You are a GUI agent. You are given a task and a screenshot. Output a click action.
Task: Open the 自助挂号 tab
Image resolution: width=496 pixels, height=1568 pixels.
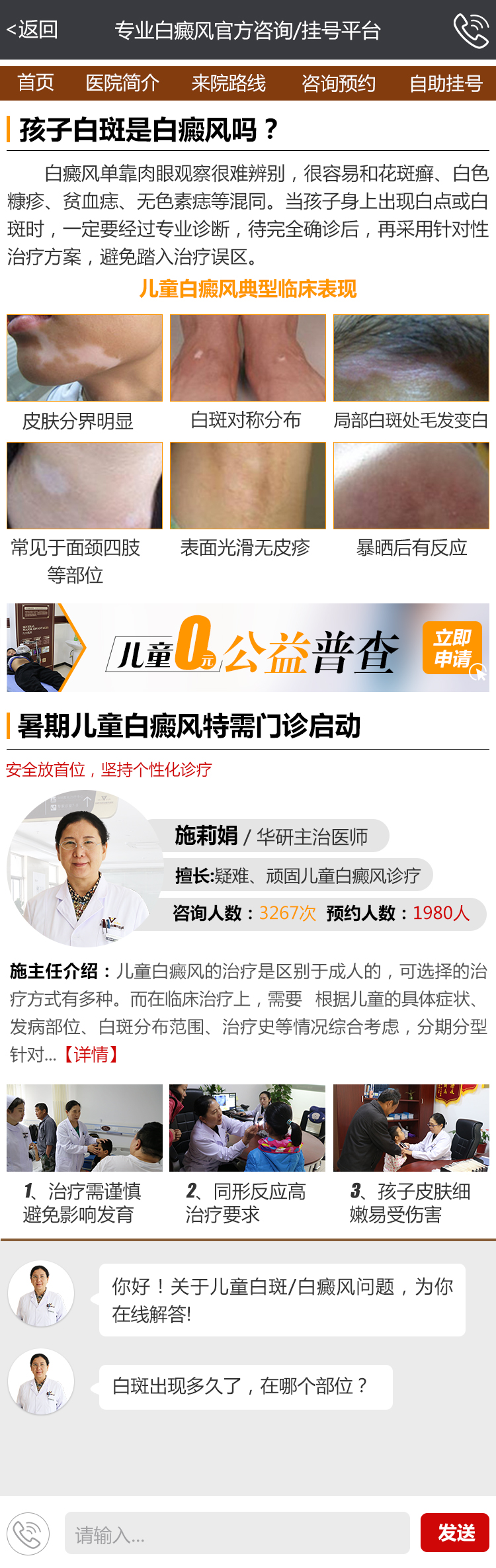point(446,83)
